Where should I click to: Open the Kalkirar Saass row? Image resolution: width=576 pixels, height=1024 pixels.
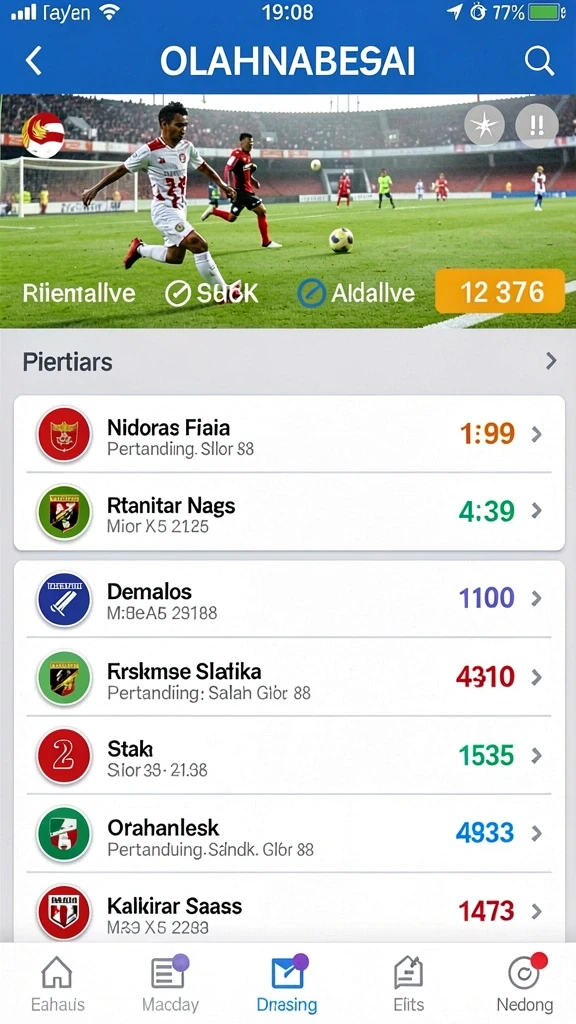(289, 910)
